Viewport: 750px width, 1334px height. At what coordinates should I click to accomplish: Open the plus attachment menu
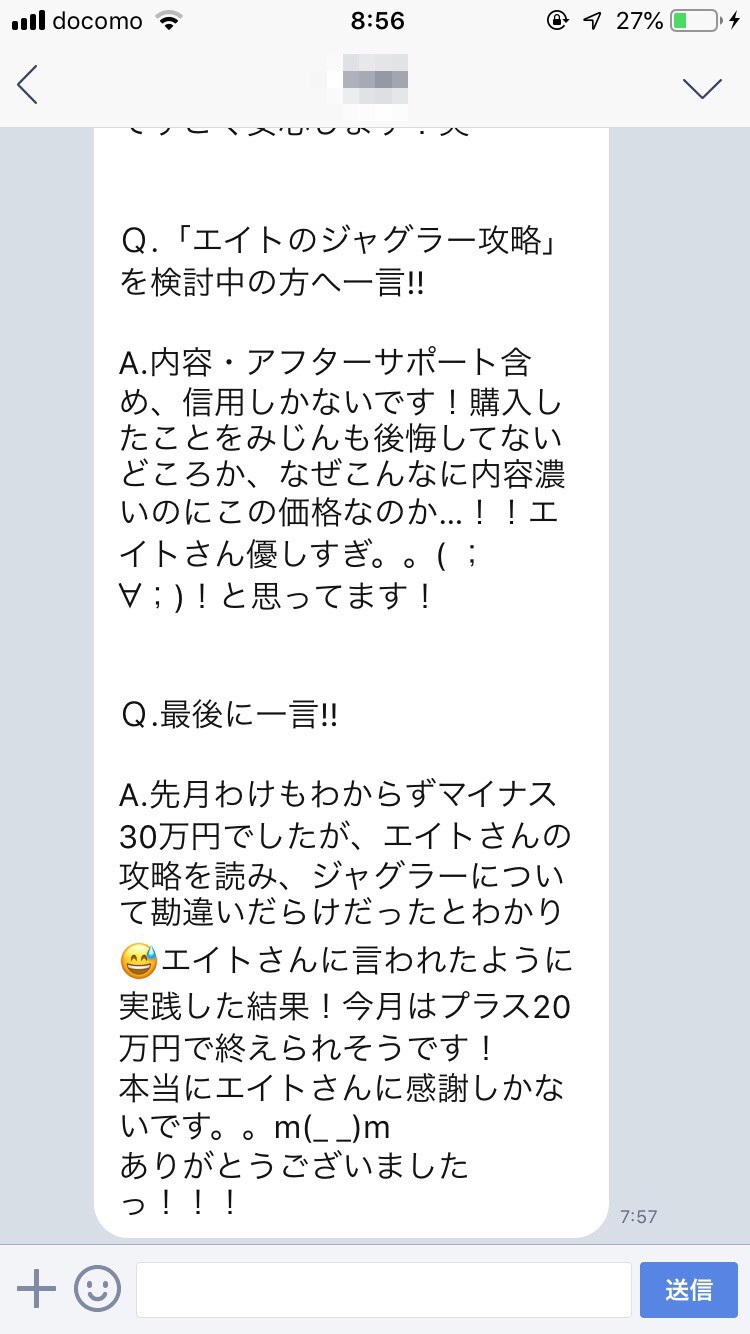(36, 1290)
